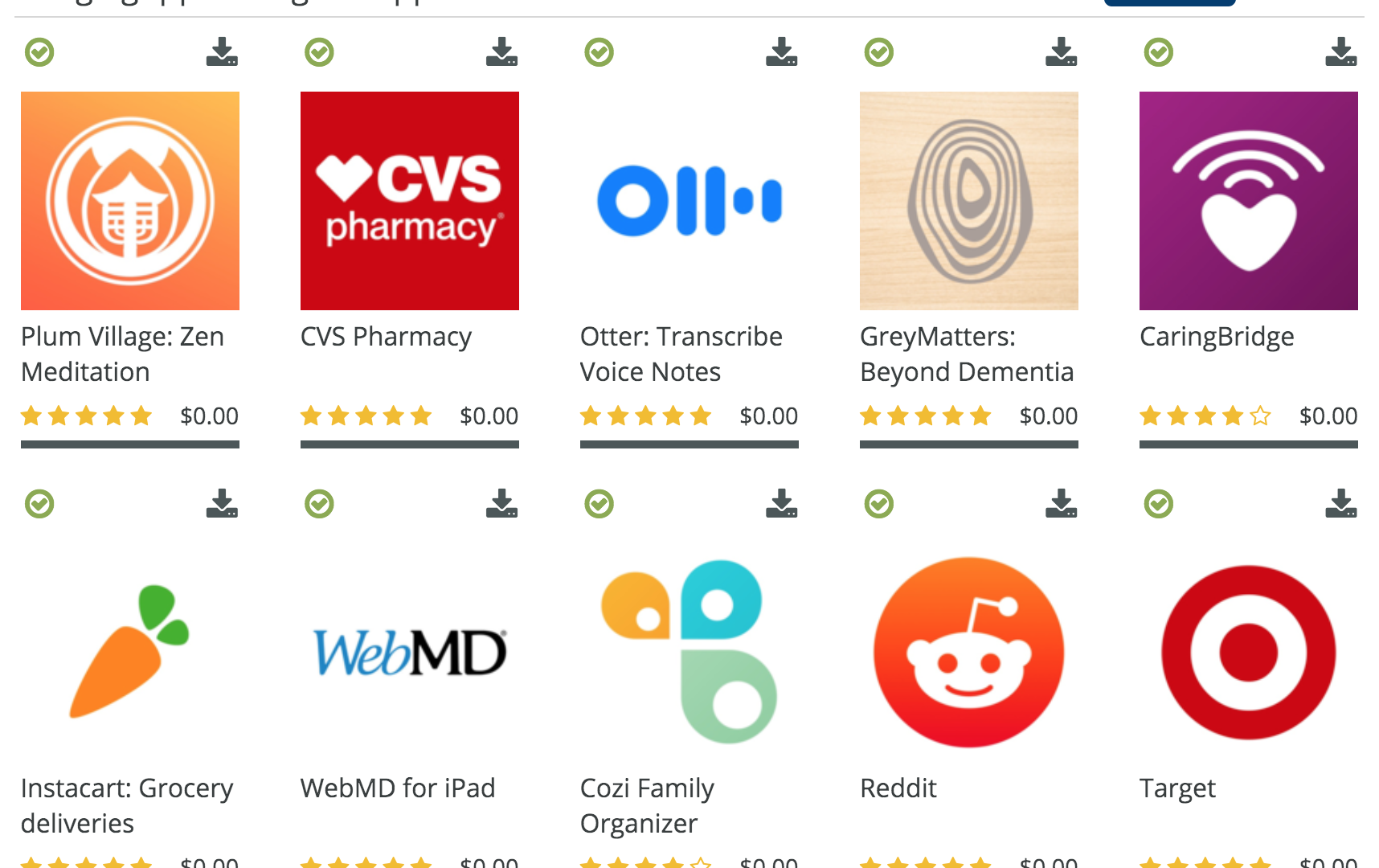Open the CVS Pharmacy app tile

[410, 201]
